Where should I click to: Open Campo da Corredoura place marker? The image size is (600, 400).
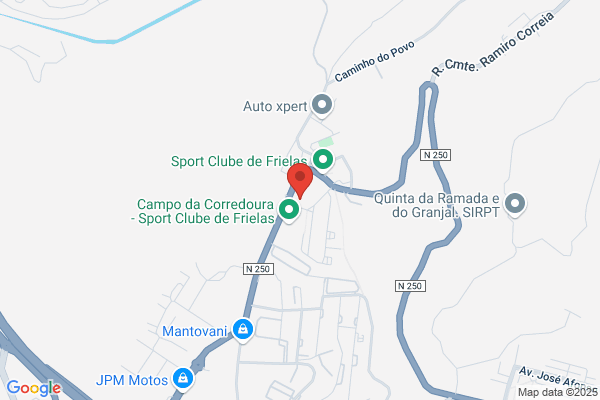(289, 210)
